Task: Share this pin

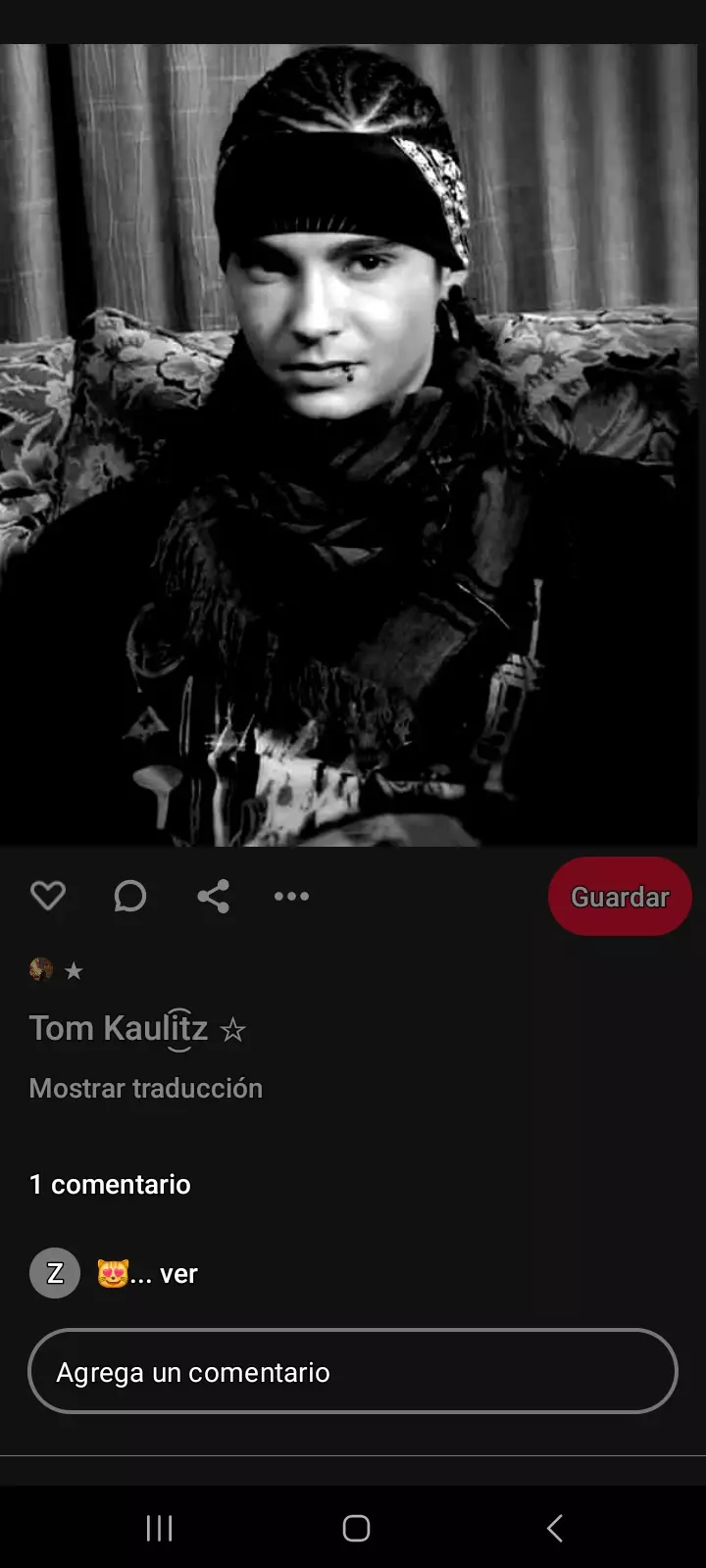Action: (x=213, y=896)
